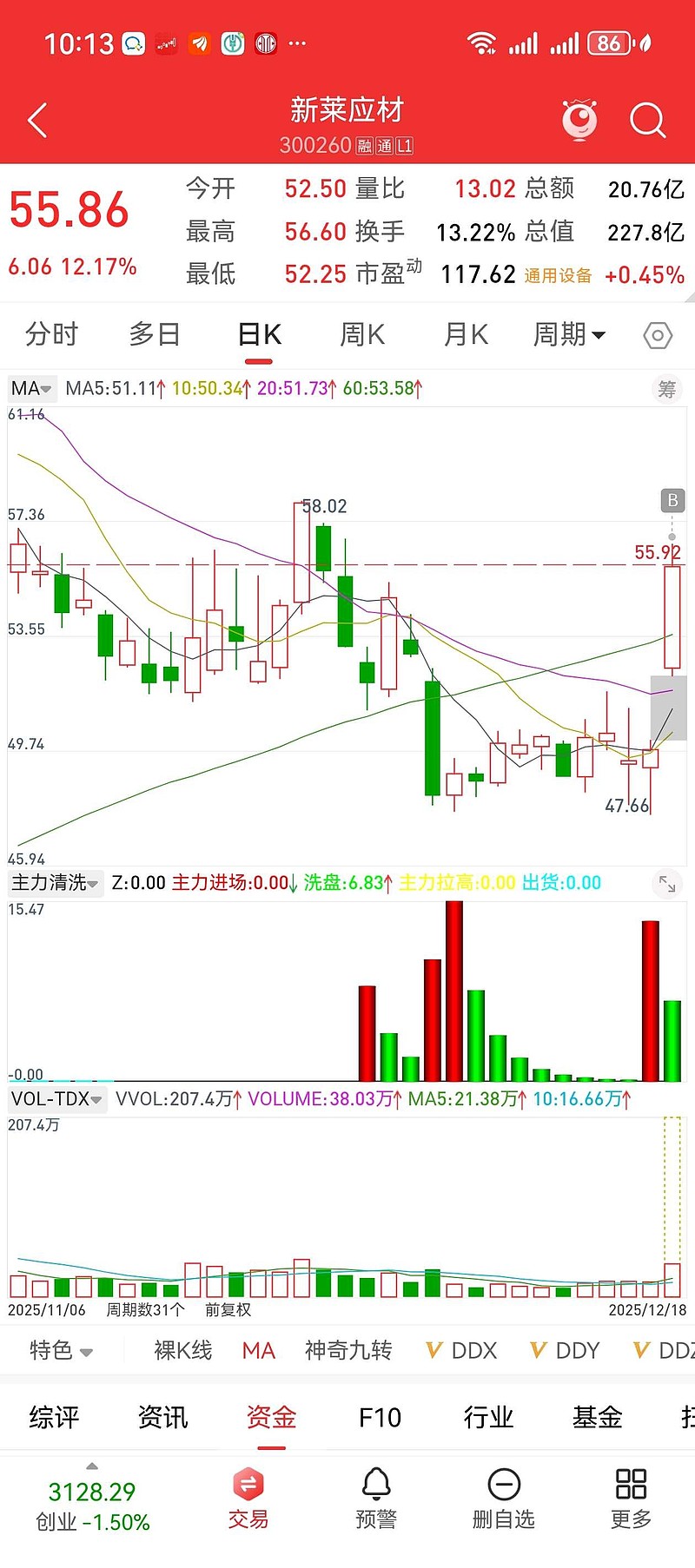Open the robot assistant icon

click(x=579, y=120)
